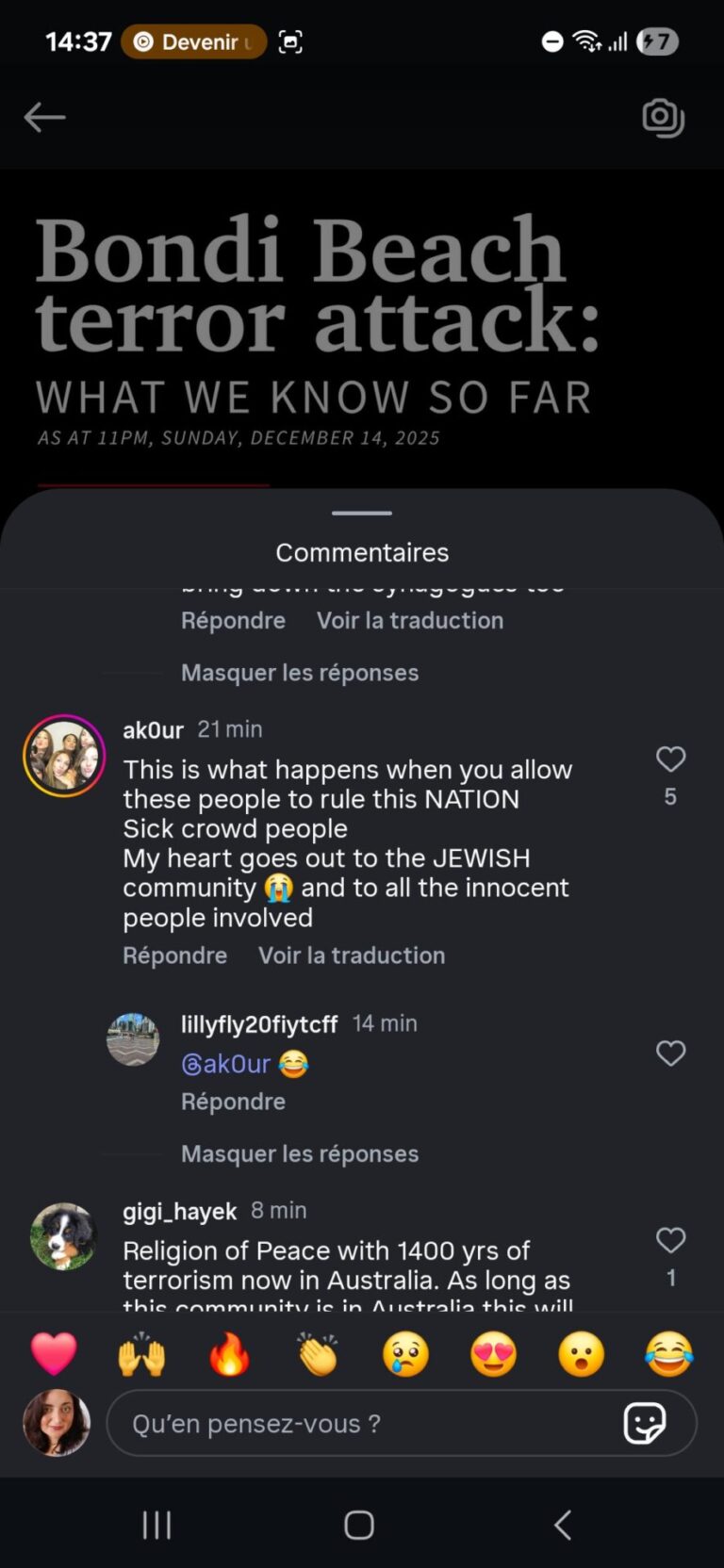Go back using the top arrow
Screen dimensions: 724x1568
tap(44, 118)
